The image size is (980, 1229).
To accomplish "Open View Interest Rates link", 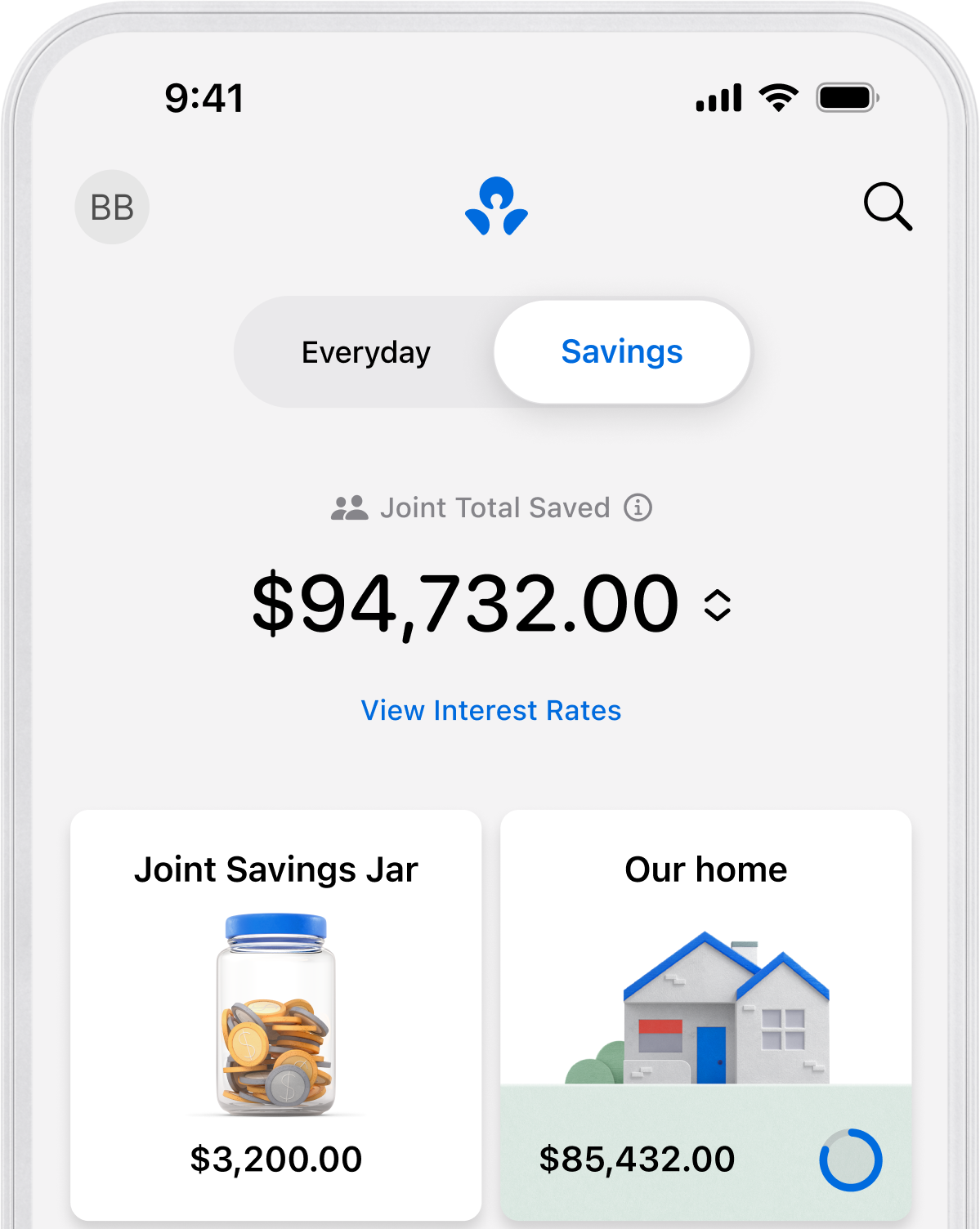I will click(x=491, y=710).
